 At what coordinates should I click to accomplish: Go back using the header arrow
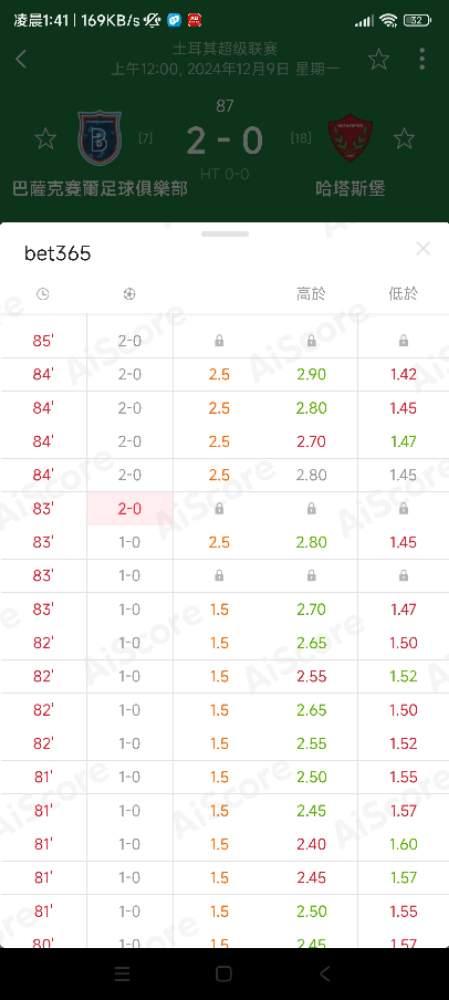tap(21, 59)
